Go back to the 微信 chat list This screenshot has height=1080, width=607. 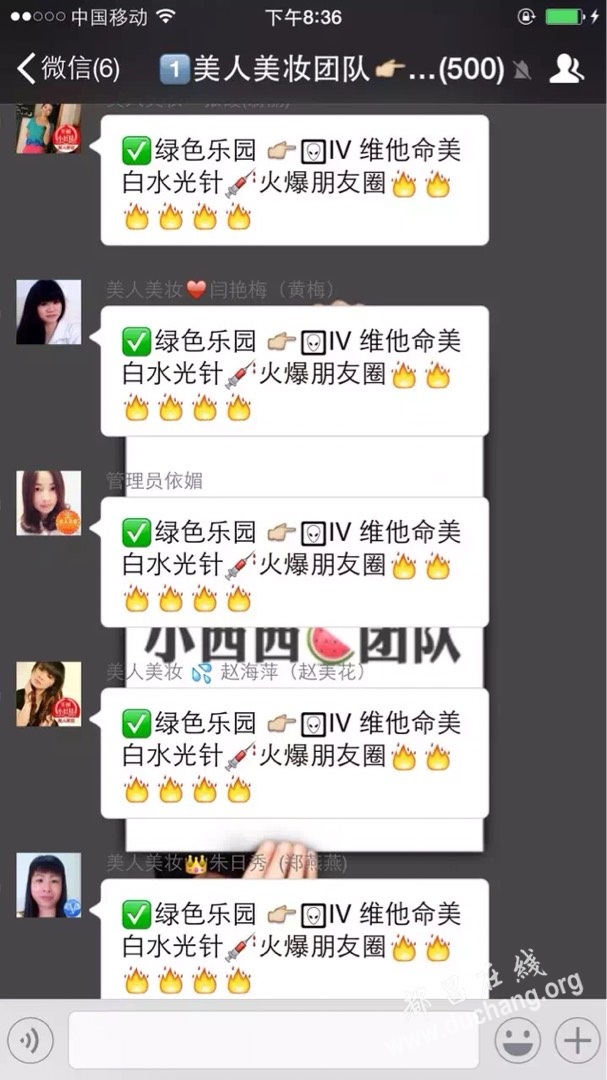click(x=68, y=69)
